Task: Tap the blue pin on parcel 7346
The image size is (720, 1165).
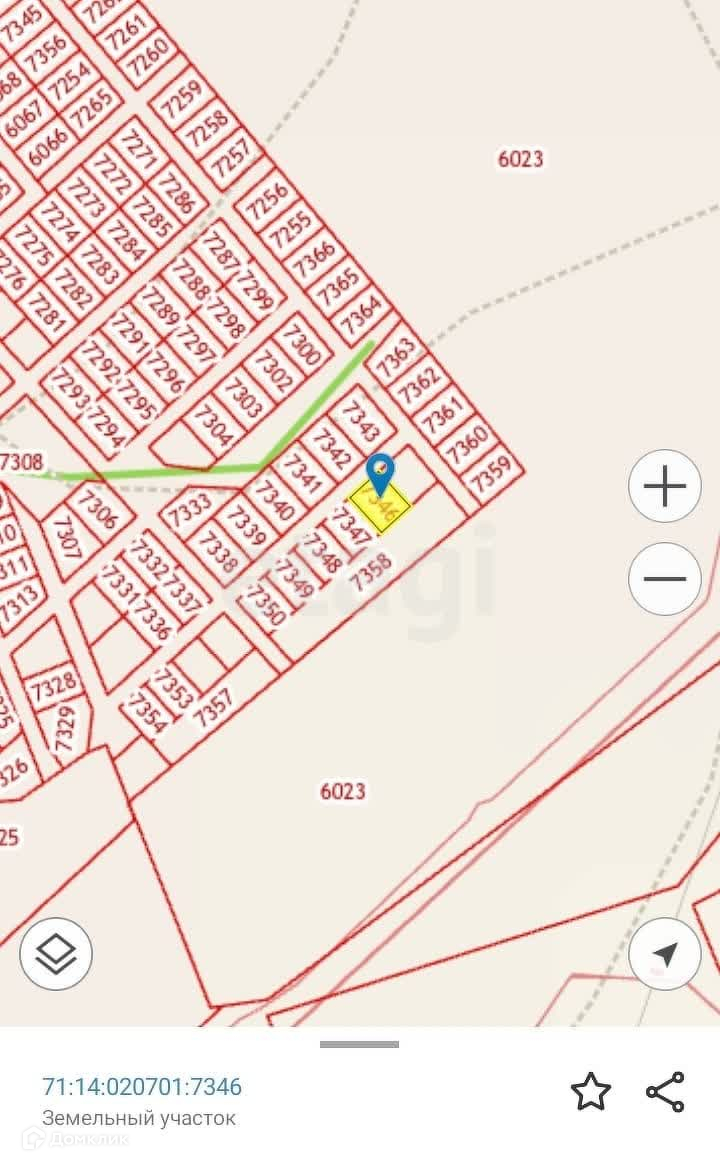Action: pos(381,472)
